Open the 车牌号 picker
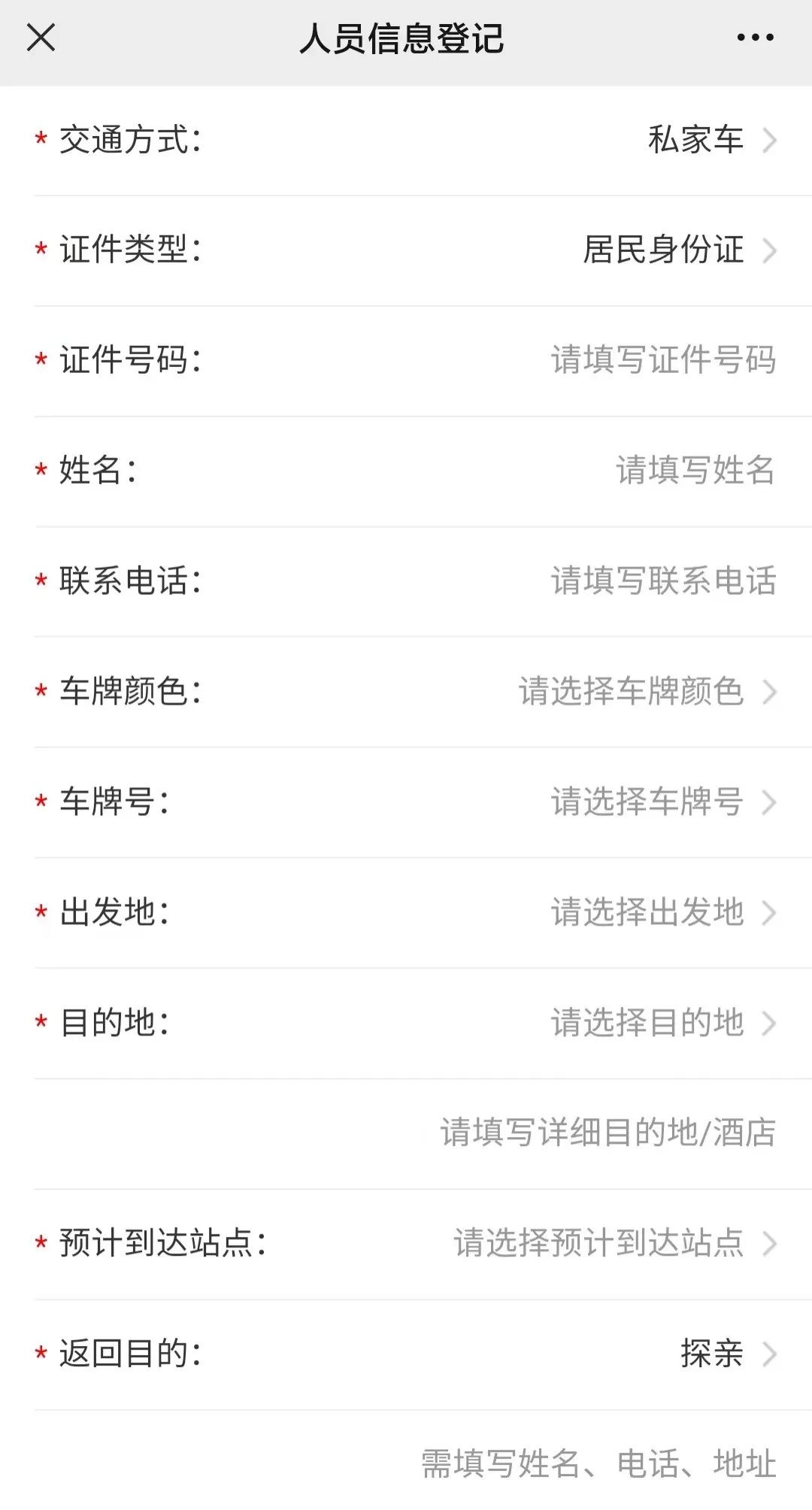812x1510 pixels. pos(662,802)
